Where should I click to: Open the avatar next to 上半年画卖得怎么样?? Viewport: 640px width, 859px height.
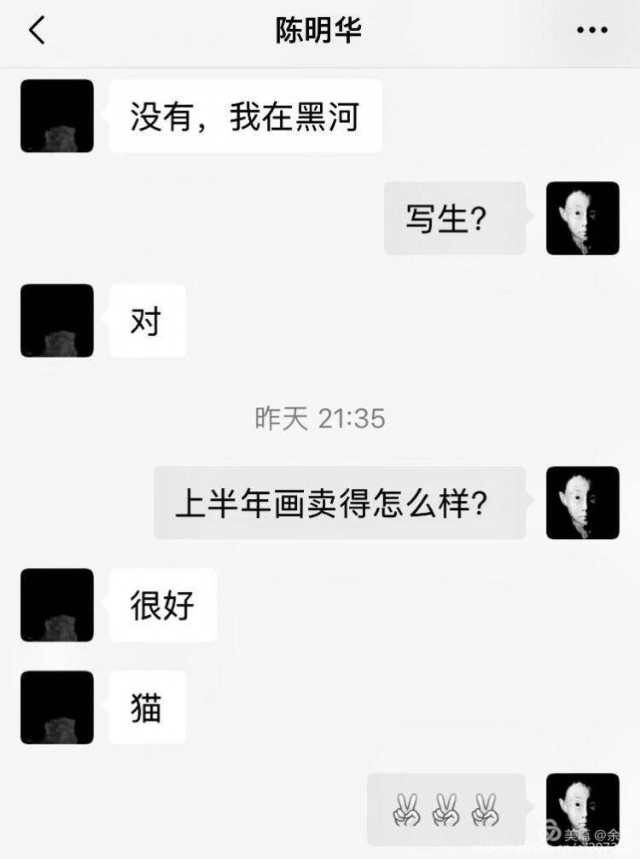582,503
